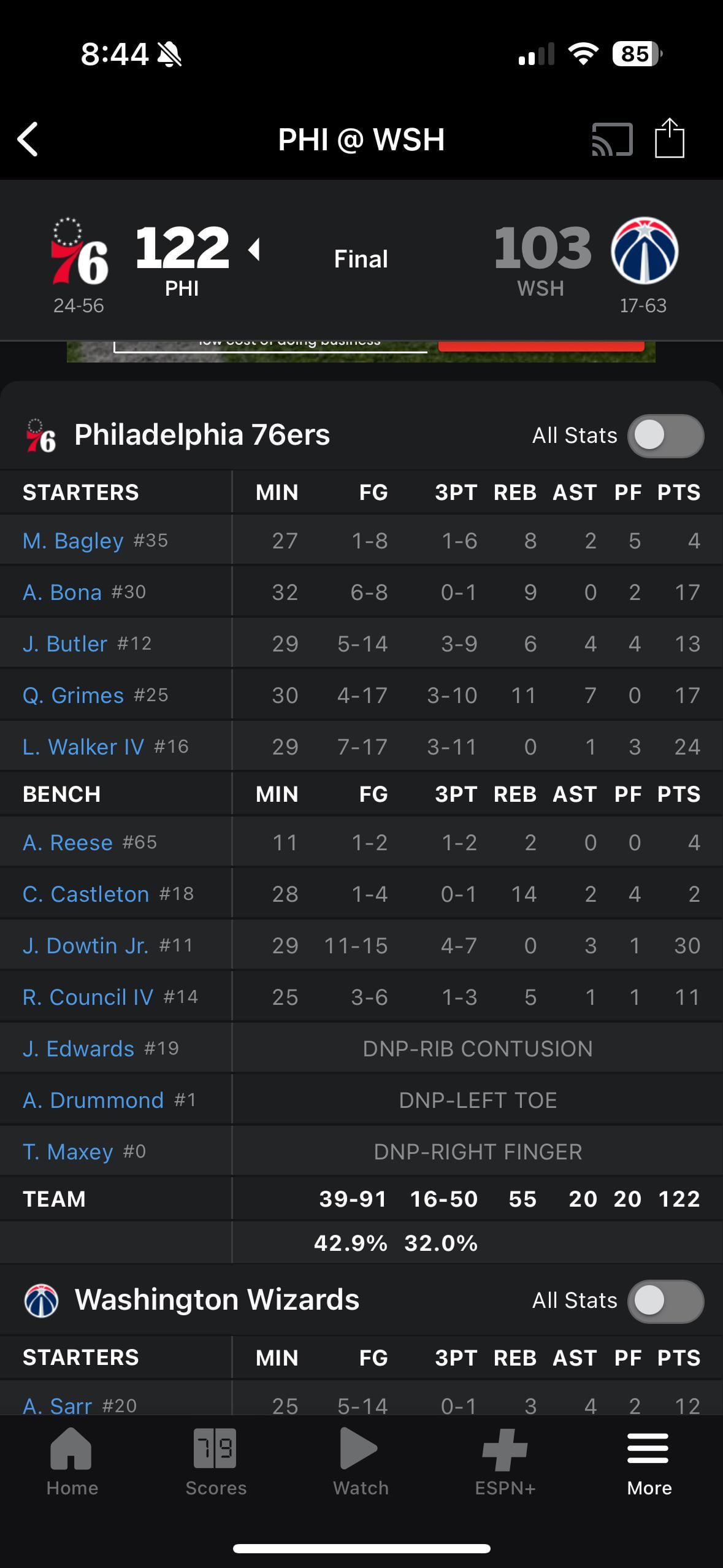
Task: Open T. Maxey's player page
Action: click(x=67, y=1151)
